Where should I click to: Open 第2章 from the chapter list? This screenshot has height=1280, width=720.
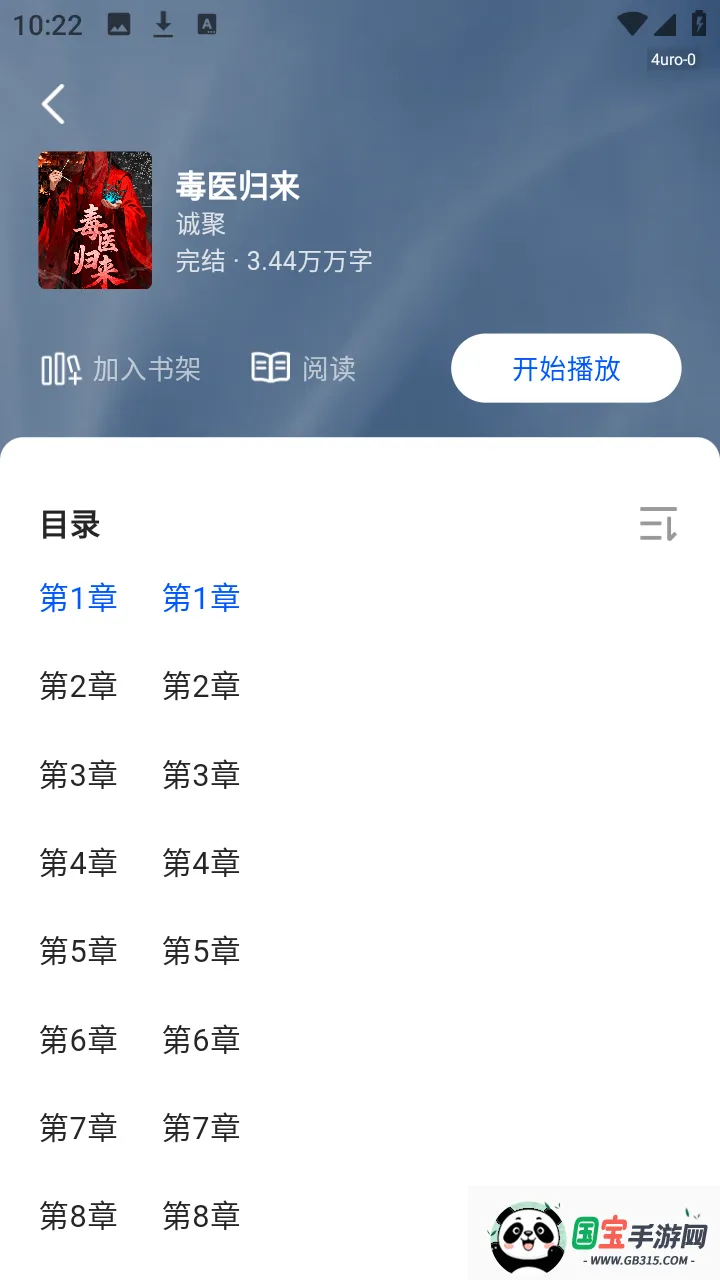(77, 686)
